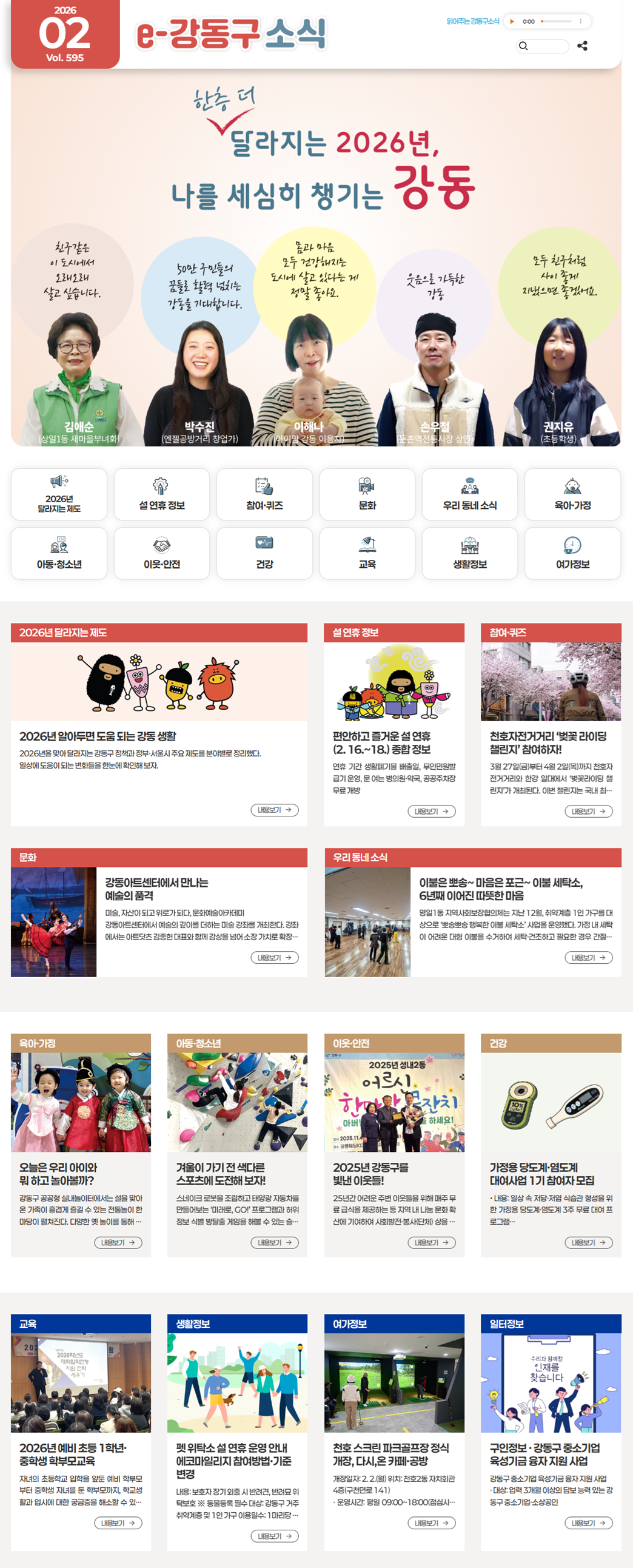Open 내용보기 for 편안하고 즐거운 설 연휴 article

(431, 811)
